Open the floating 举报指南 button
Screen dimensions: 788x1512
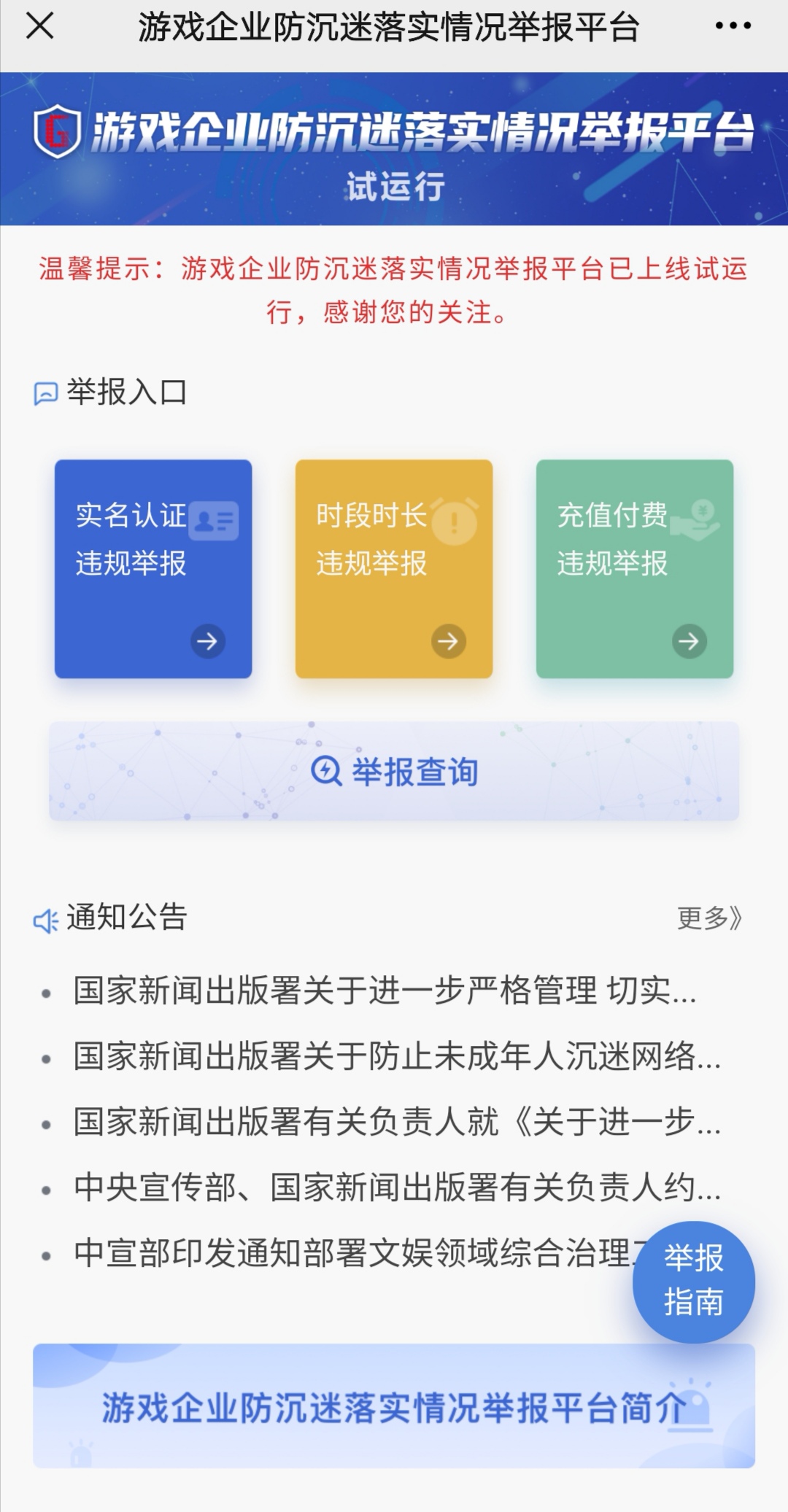click(693, 1281)
